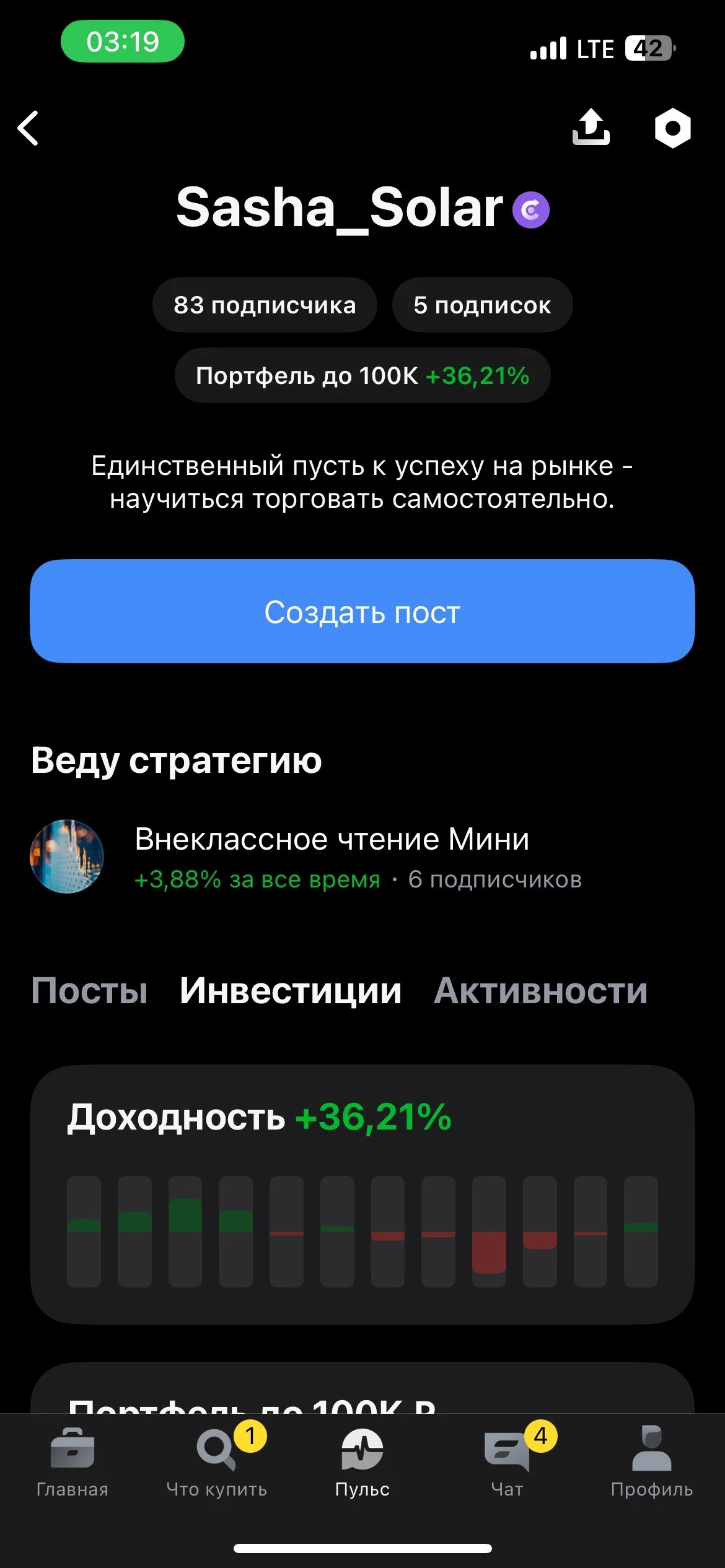Open the Что купить section
Viewport: 725px width, 1568px height.
pyautogui.click(x=217, y=1463)
